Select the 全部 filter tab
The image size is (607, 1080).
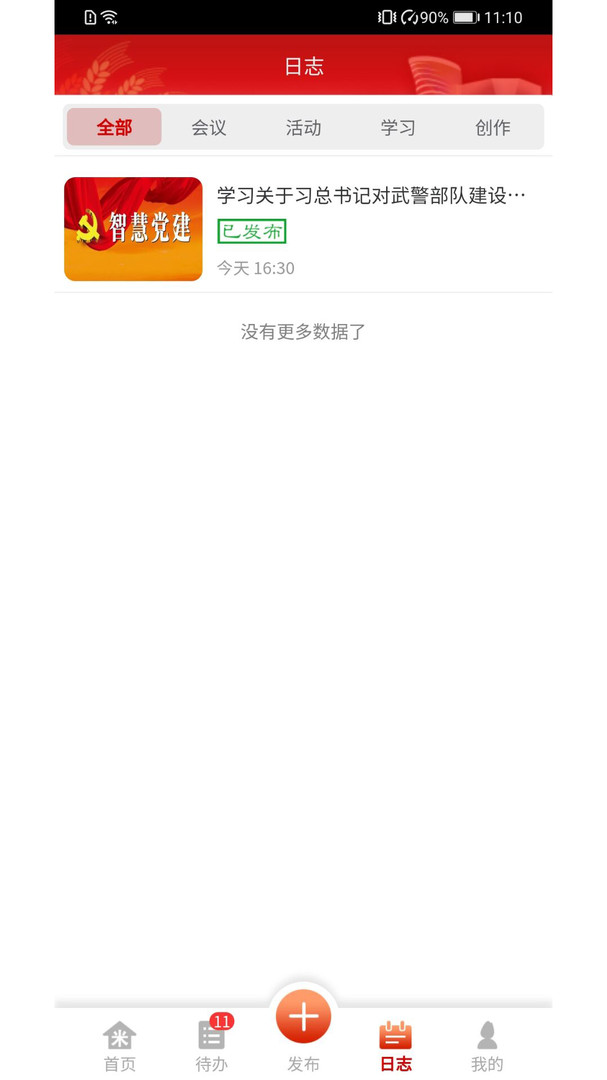pyautogui.click(x=114, y=127)
